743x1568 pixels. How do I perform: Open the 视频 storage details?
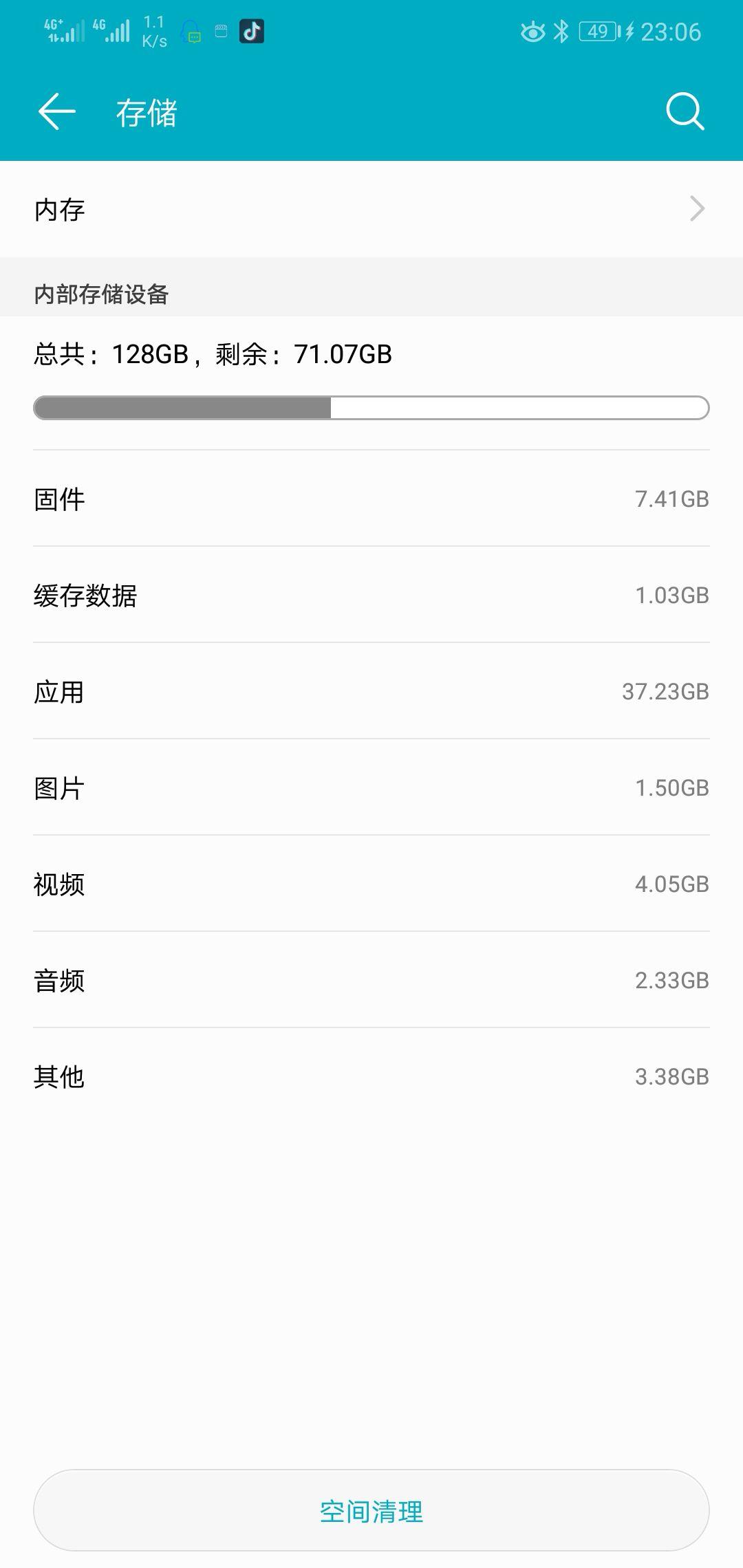(x=371, y=886)
